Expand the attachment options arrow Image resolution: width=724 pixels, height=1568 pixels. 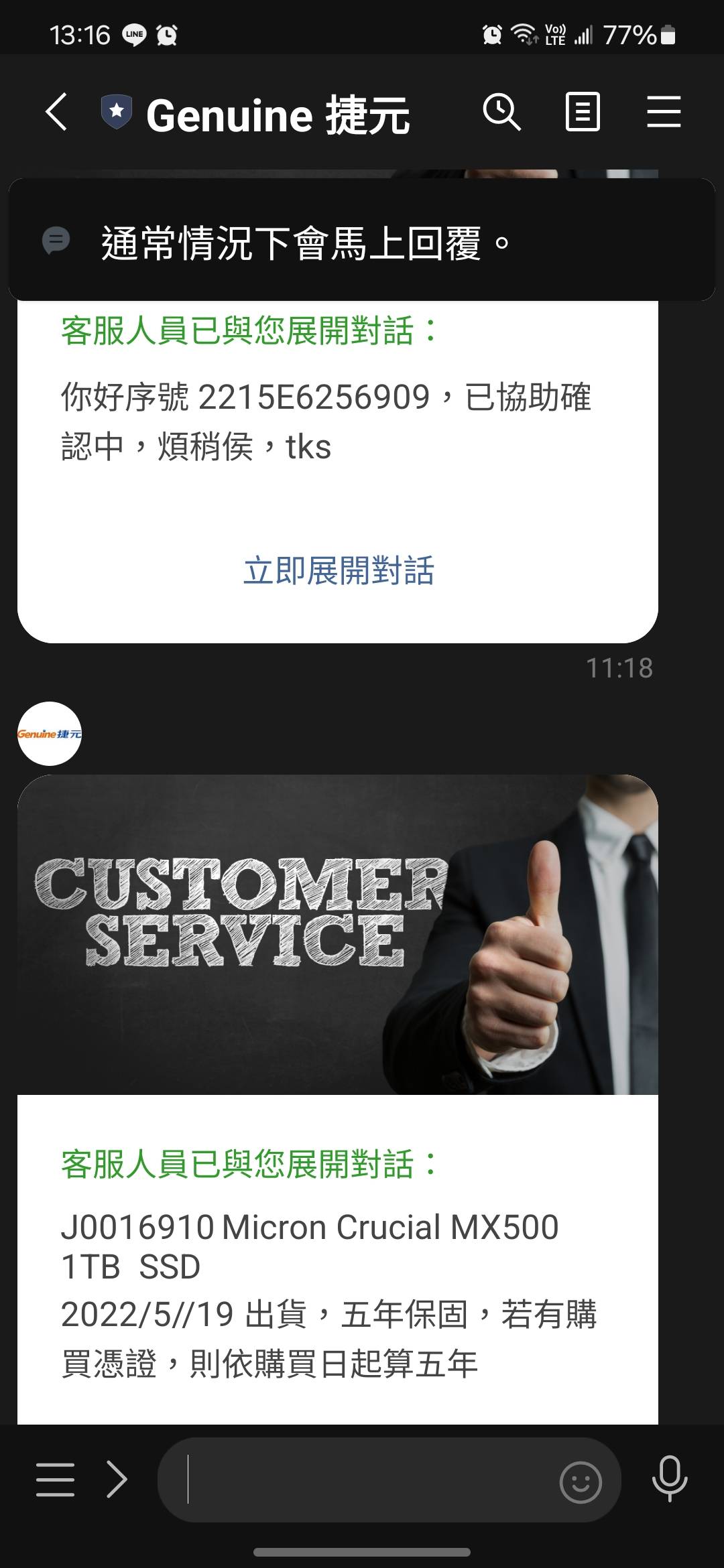coord(117,1480)
